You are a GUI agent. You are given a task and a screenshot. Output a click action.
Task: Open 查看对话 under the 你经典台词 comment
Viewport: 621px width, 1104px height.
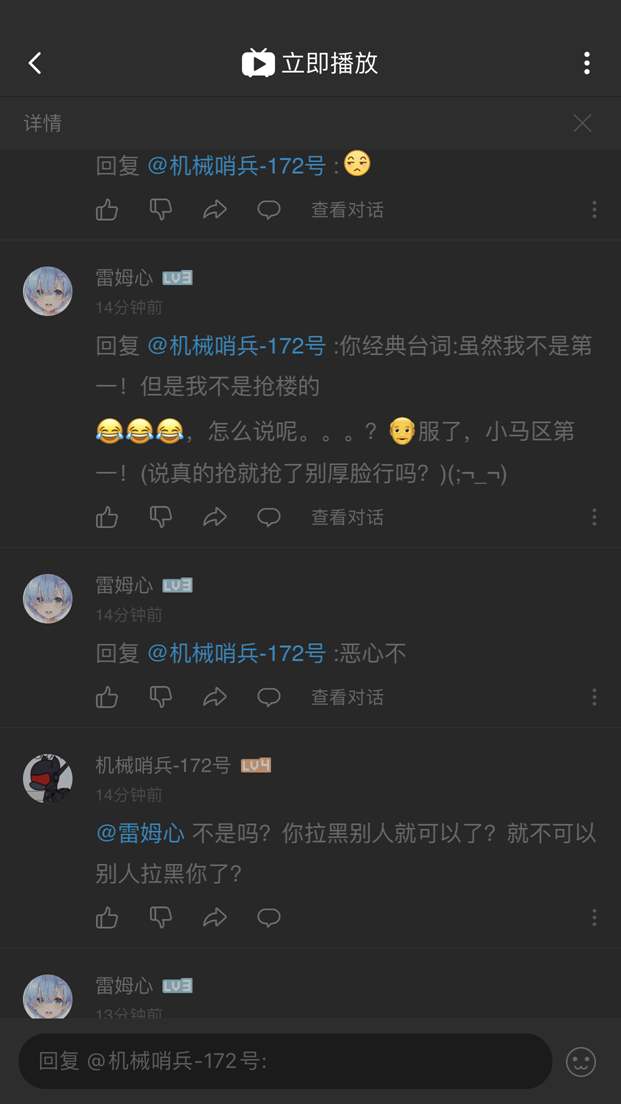point(347,517)
